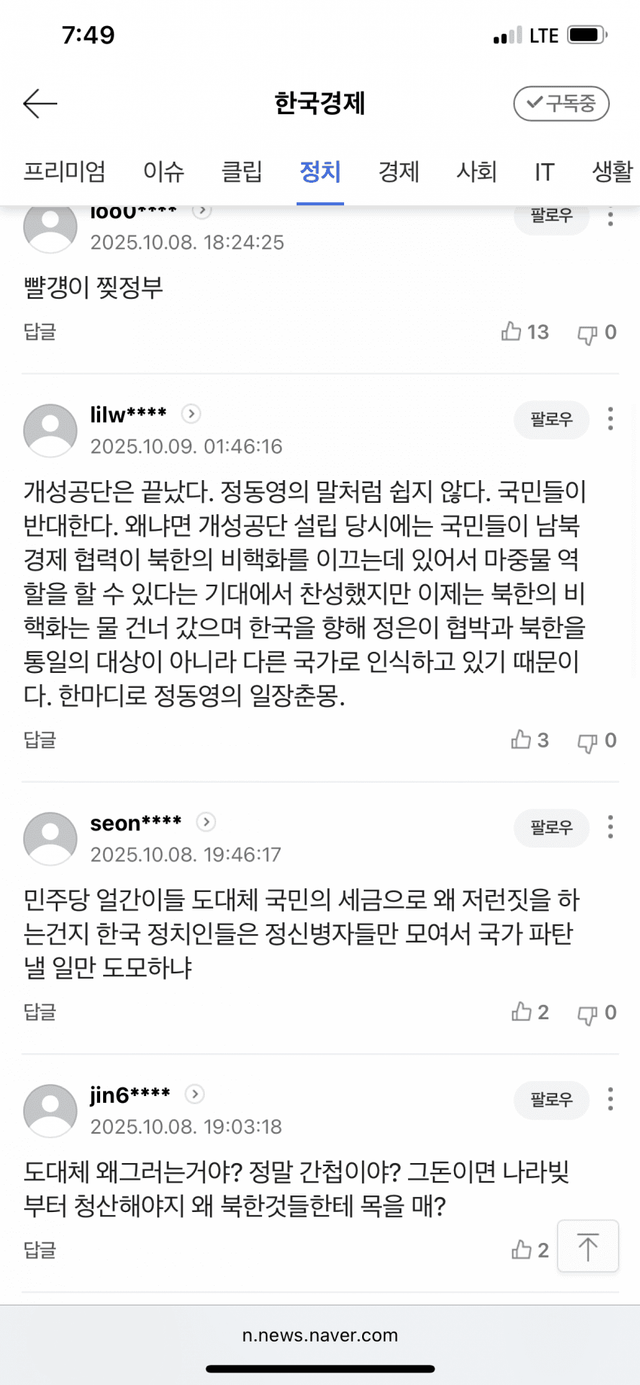The width and height of the screenshot is (640, 1385).
Task: Tap the 구독중 subscription button
Action: [561, 103]
